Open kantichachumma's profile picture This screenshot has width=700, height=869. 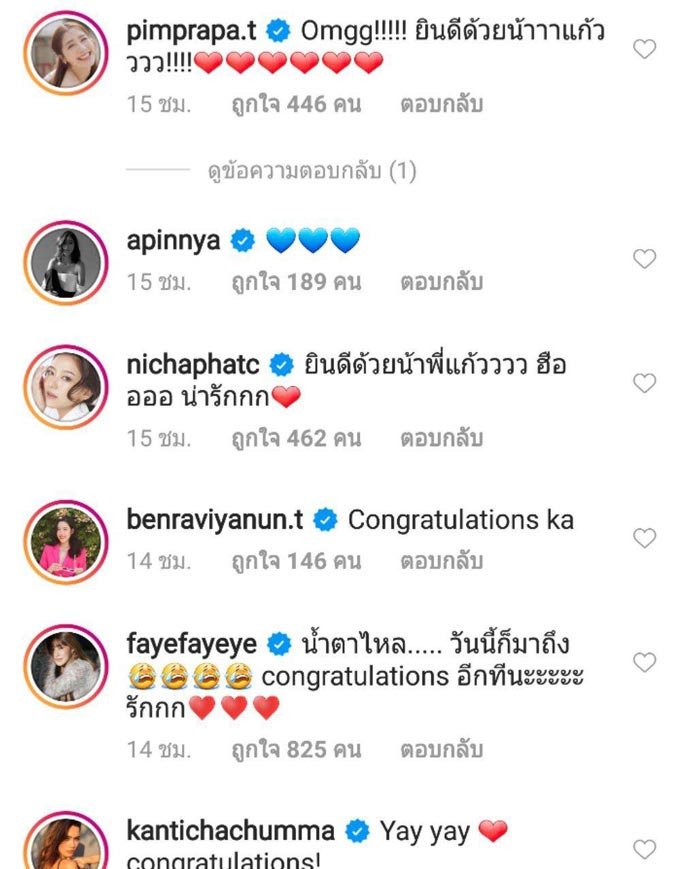pos(65,847)
